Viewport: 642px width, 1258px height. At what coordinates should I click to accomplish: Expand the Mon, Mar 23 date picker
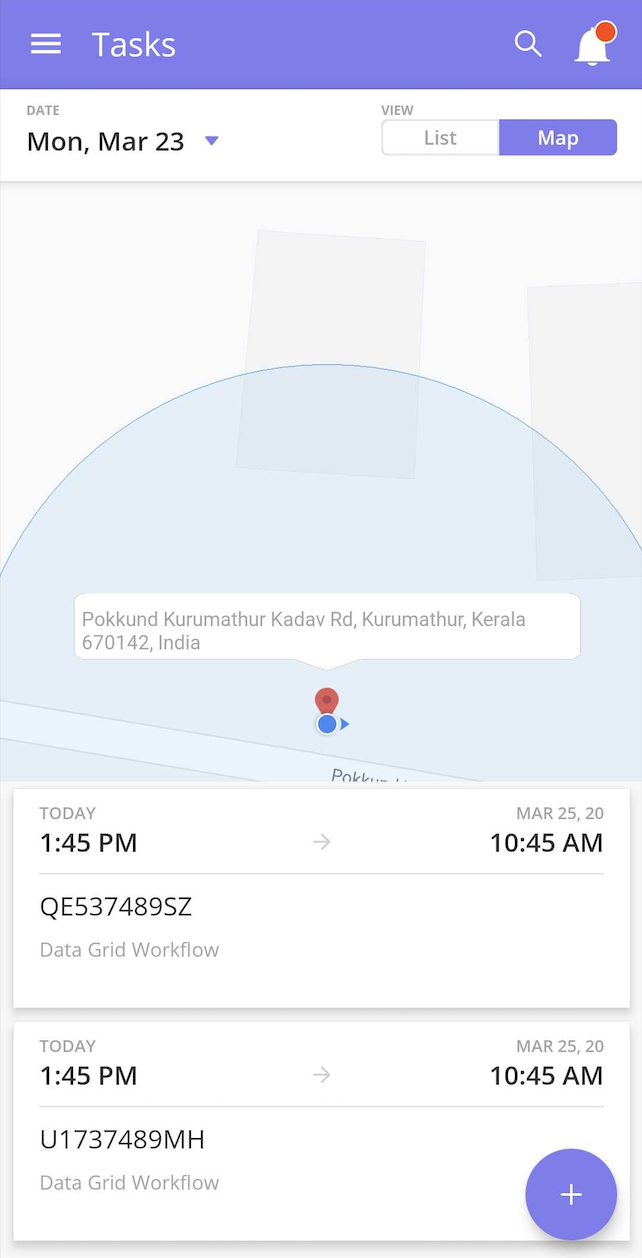[x=122, y=141]
